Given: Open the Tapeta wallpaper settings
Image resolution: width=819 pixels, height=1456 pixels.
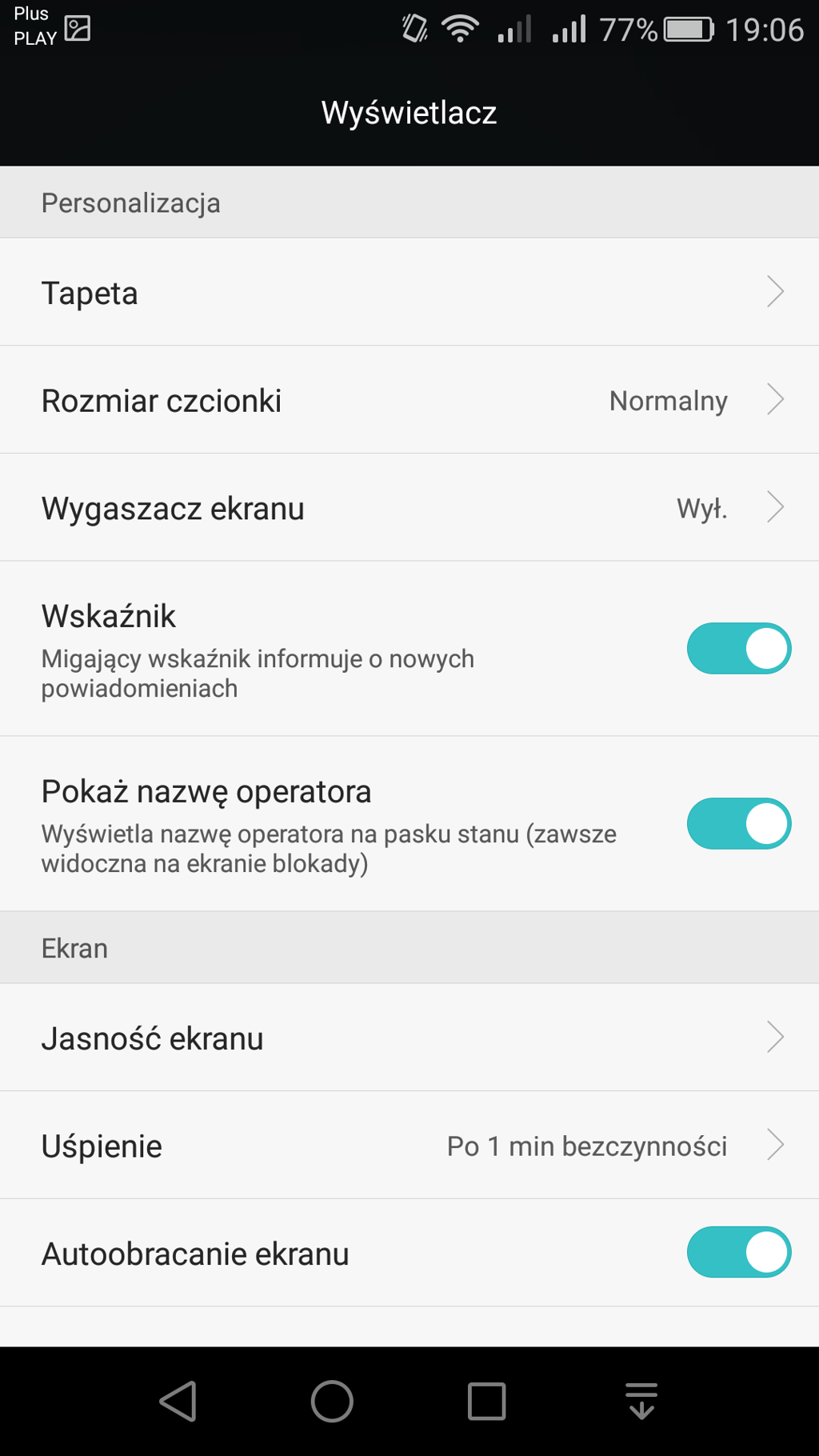Looking at the screenshot, I should coord(409,292).
